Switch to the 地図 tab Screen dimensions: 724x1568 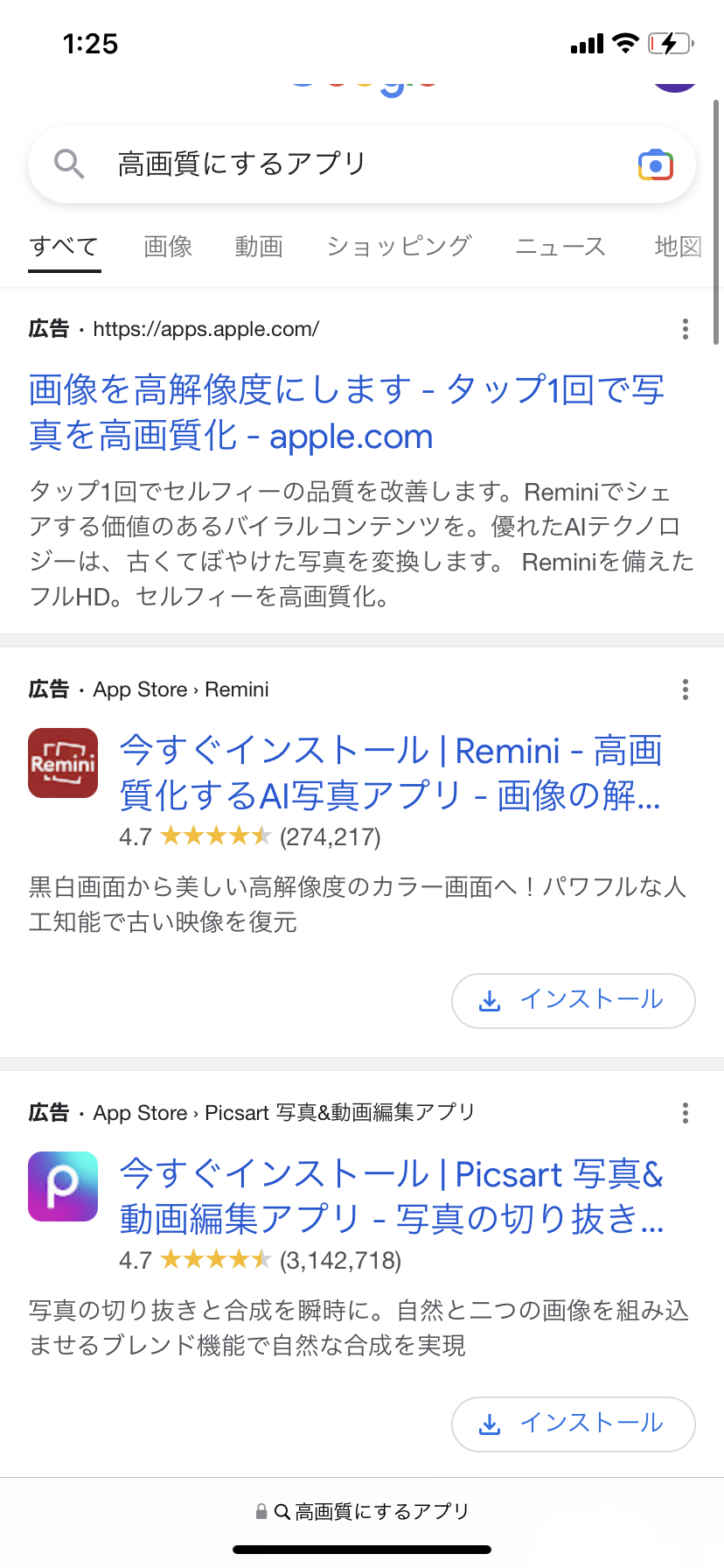[679, 247]
